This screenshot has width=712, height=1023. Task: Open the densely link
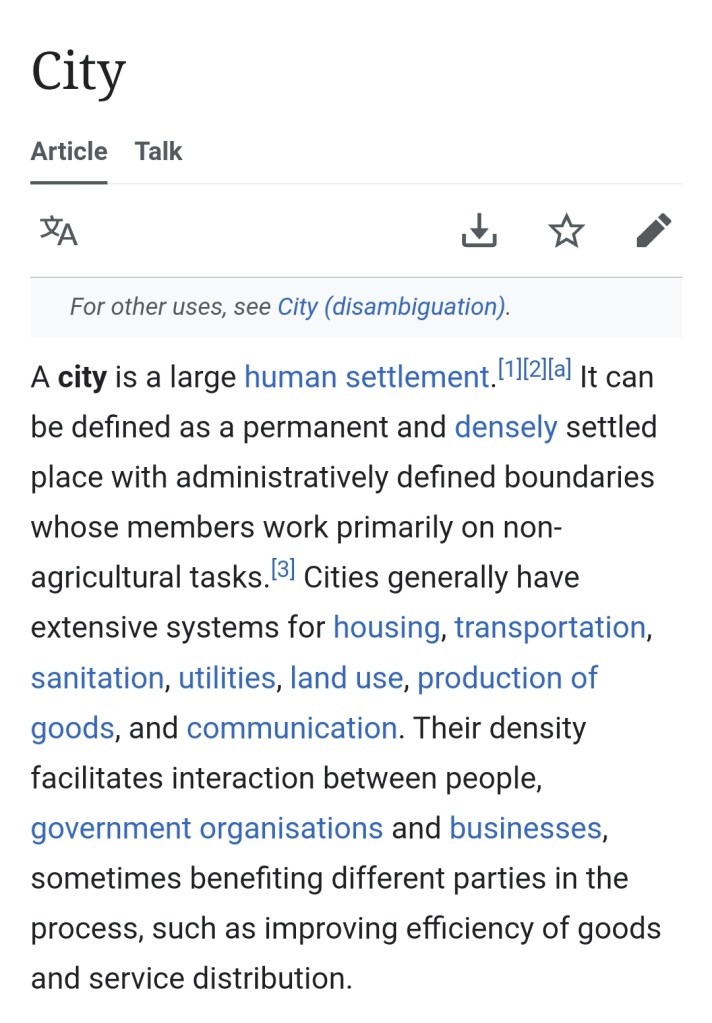(505, 428)
